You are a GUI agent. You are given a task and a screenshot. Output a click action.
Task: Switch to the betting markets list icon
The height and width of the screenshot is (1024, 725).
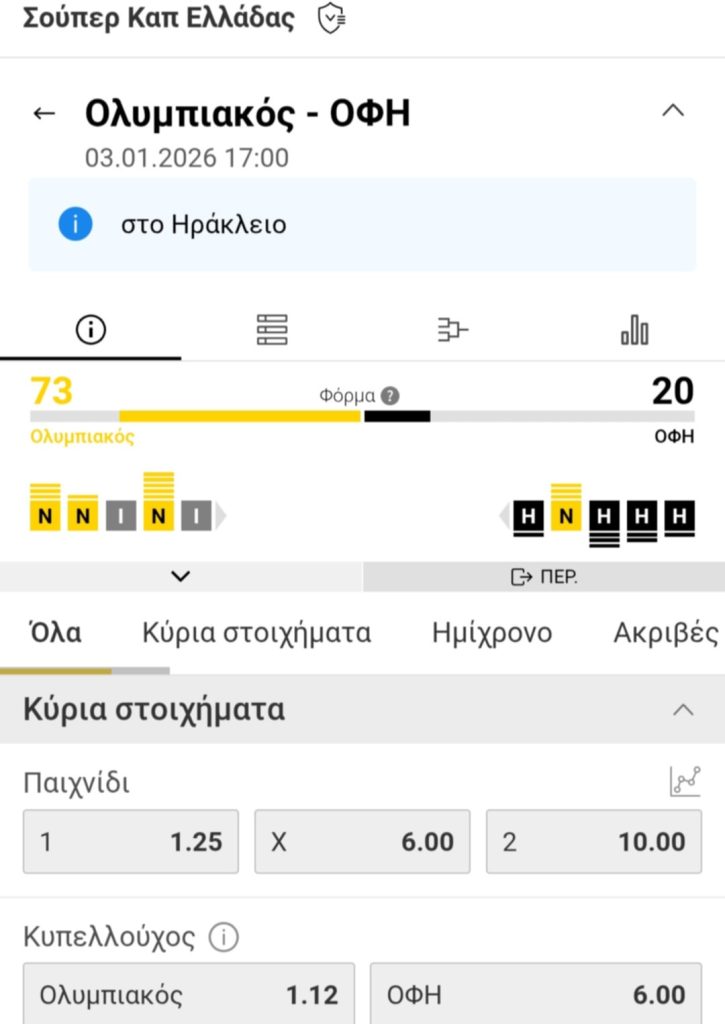pos(271,330)
